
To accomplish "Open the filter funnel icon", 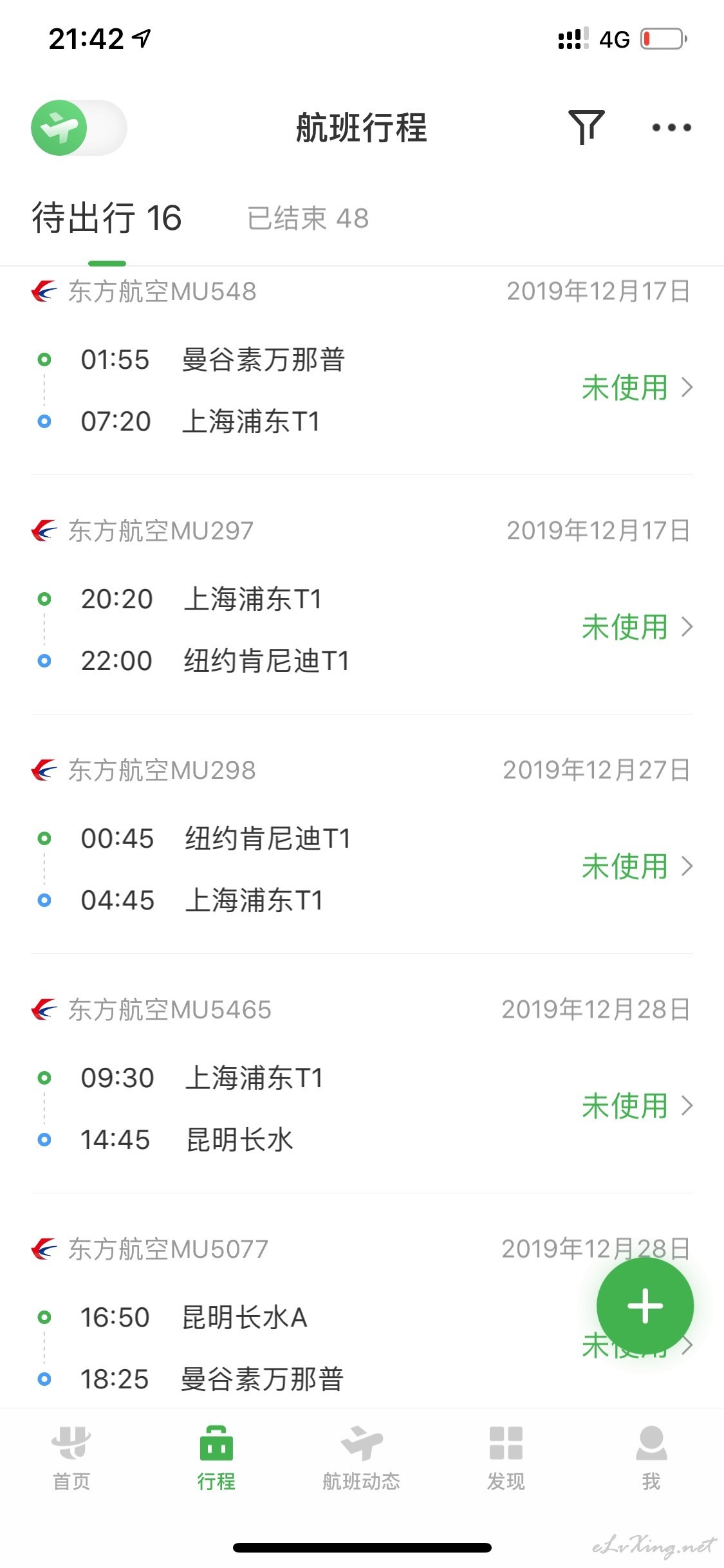I will pyautogui.click(x=586, y=127).
